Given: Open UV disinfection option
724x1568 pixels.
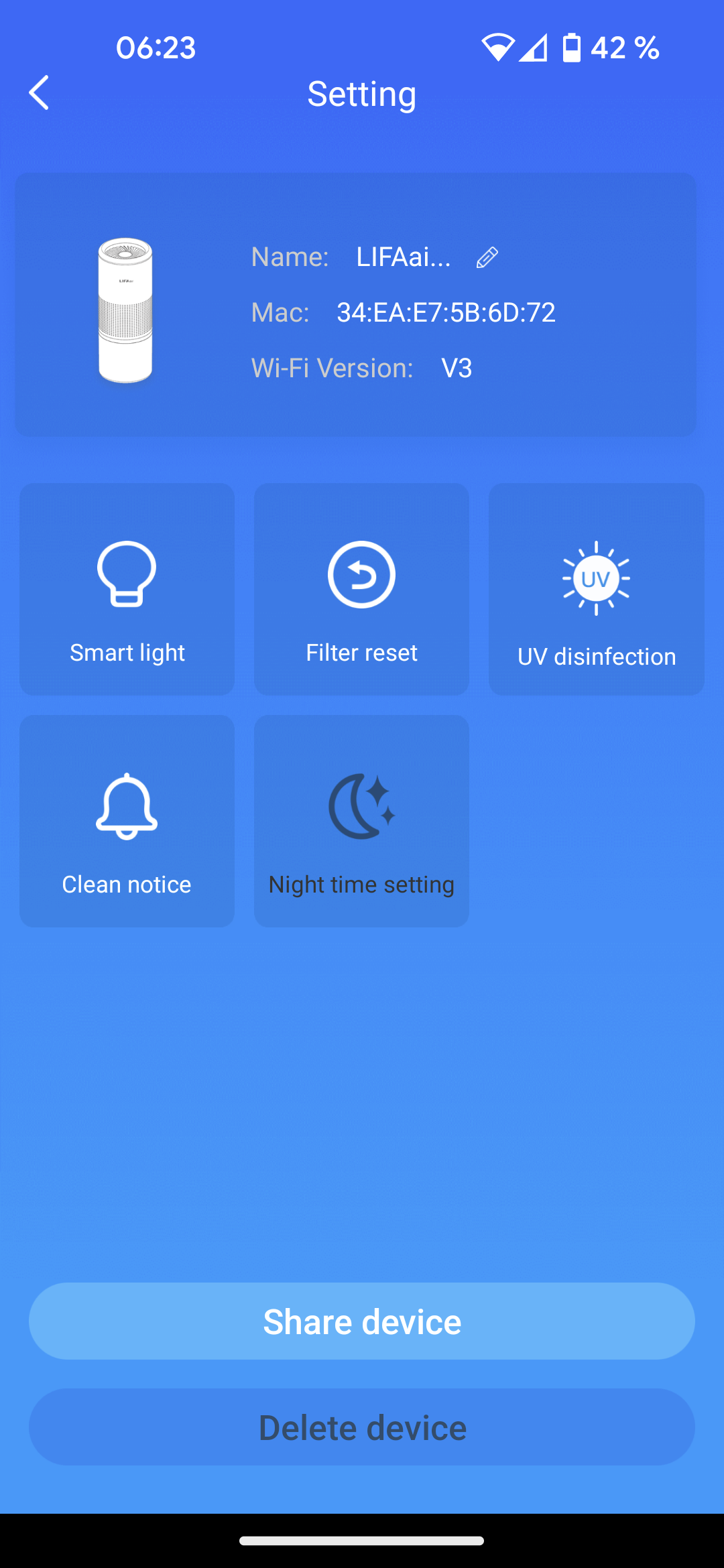Looking at the screenshot, I should (x=596, y=589).
